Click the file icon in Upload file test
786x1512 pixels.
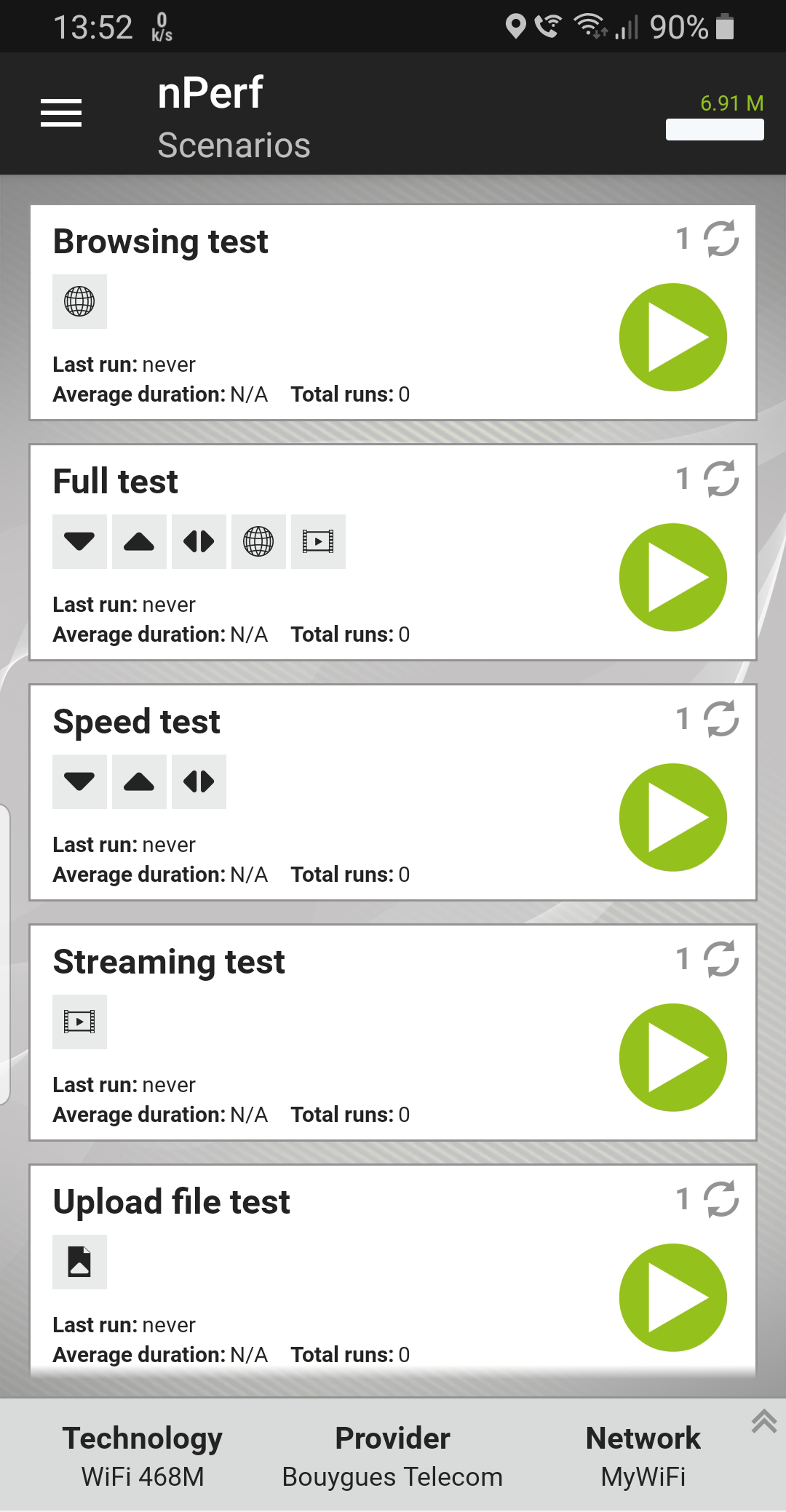79,1262
